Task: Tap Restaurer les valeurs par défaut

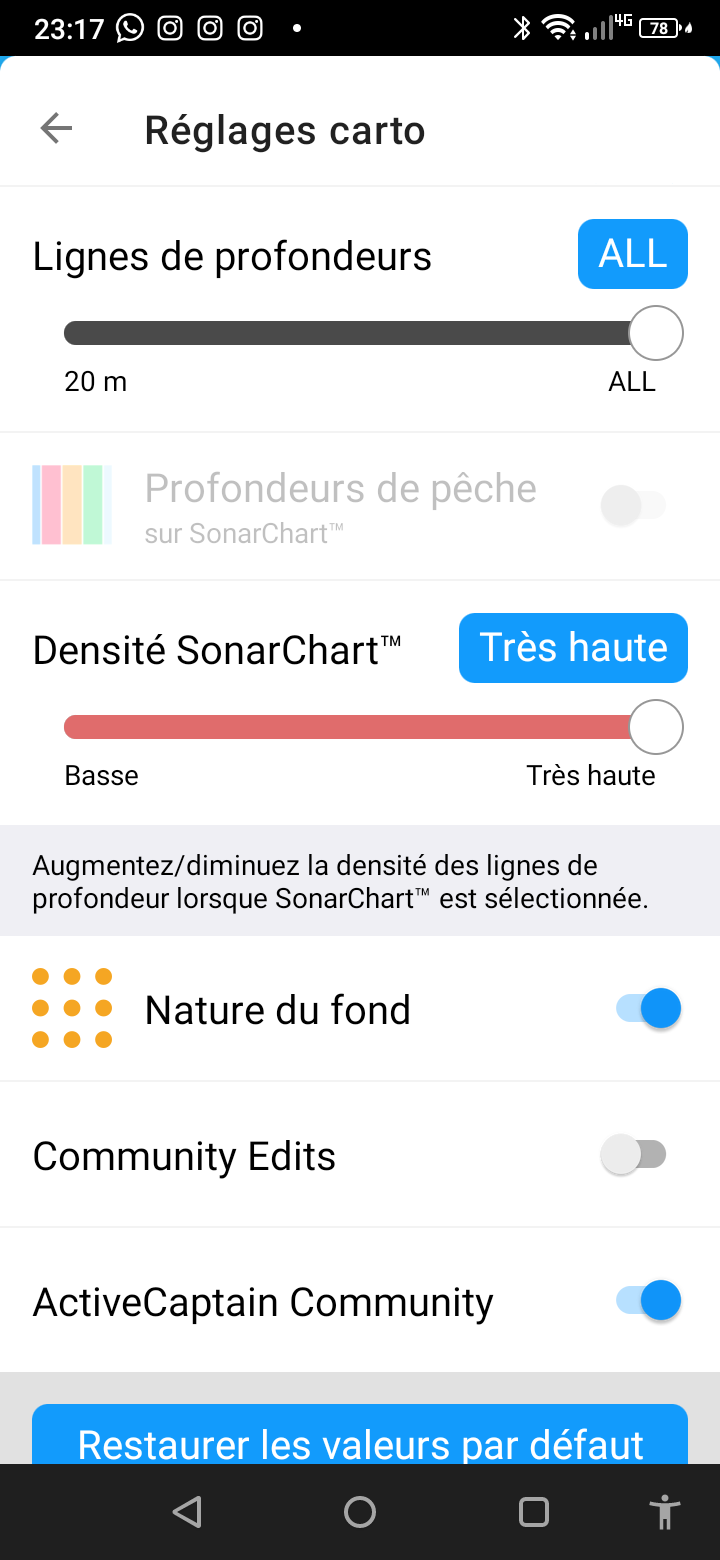Action: coord(360,1435)
